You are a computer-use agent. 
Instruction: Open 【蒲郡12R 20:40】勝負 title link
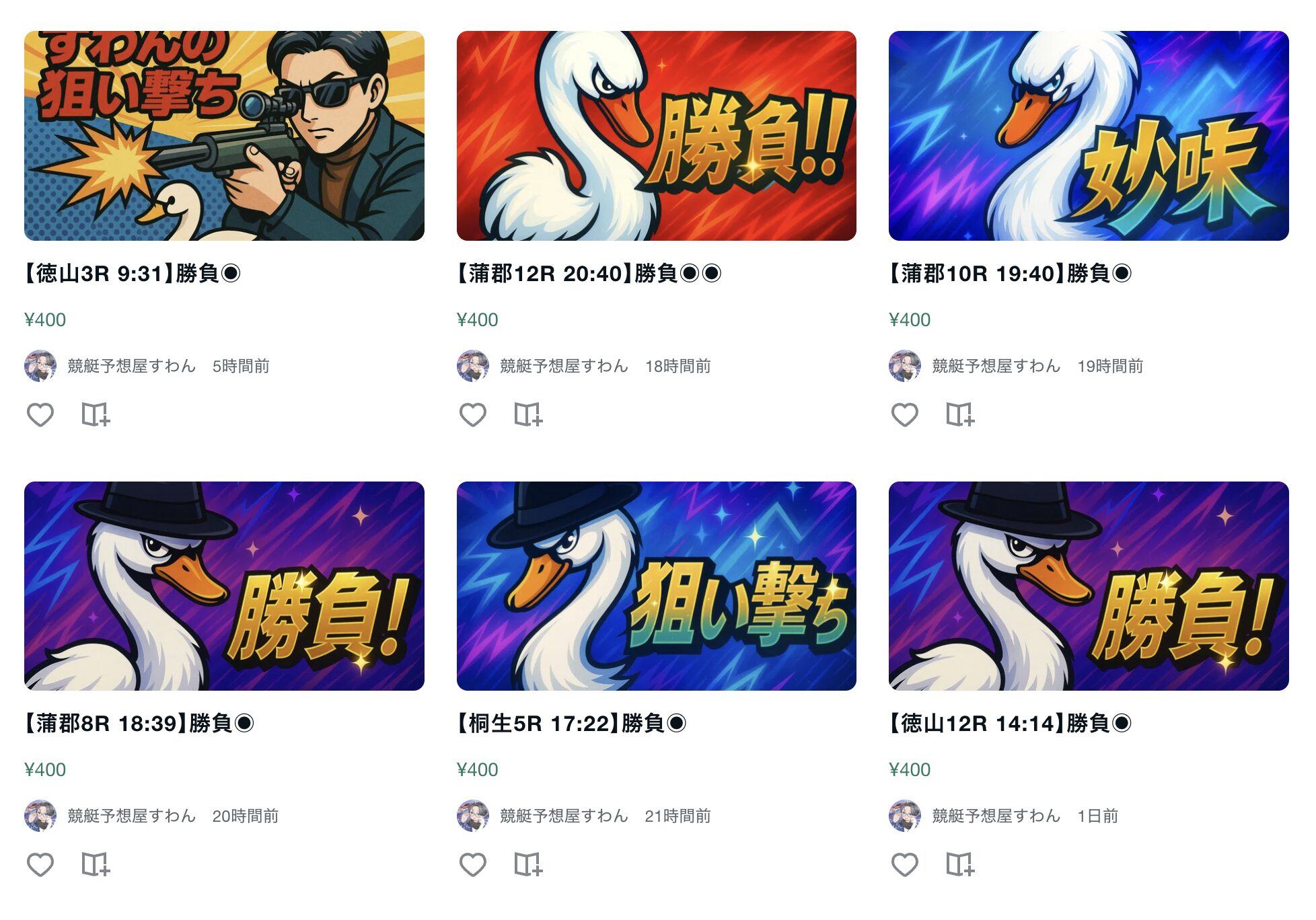(589, 274)
